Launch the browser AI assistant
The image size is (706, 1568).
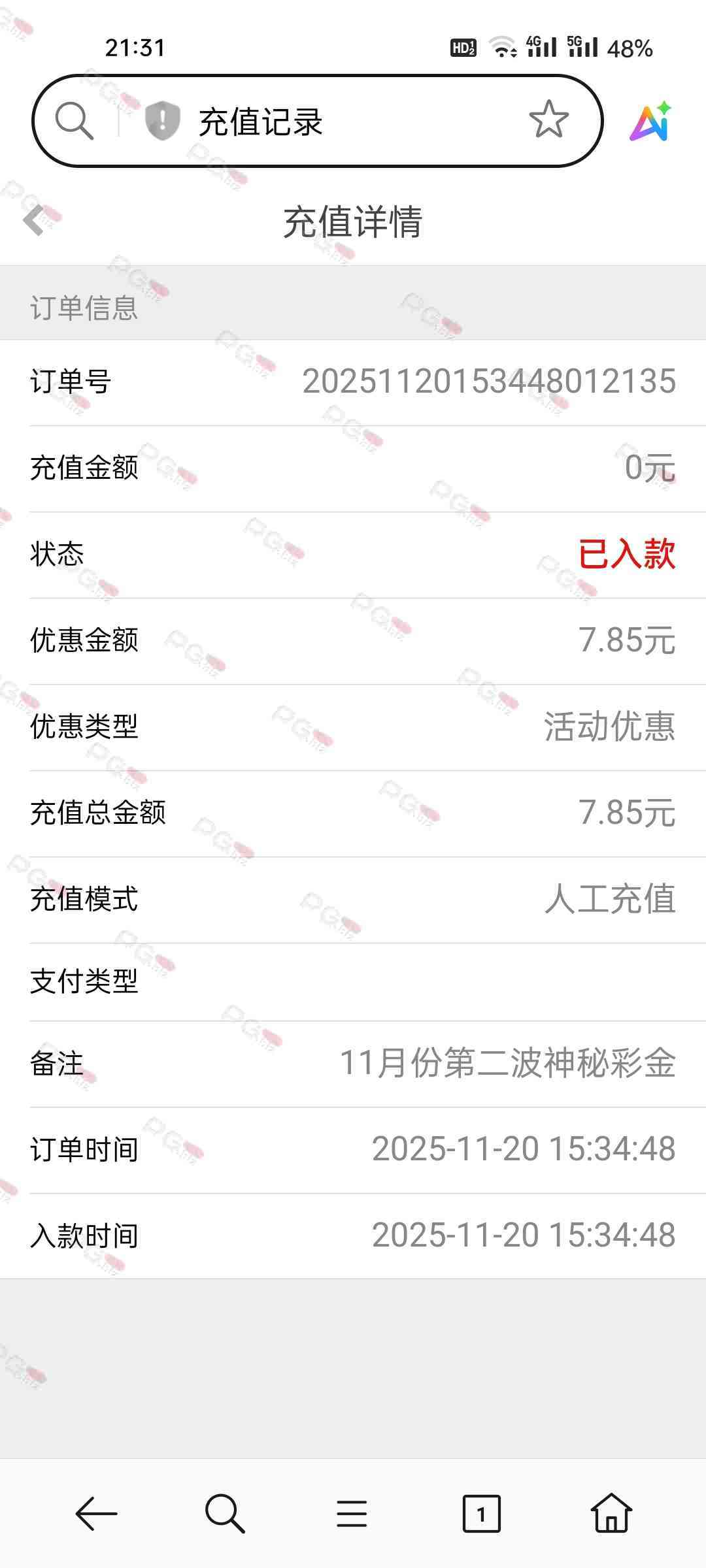(650, 122)
